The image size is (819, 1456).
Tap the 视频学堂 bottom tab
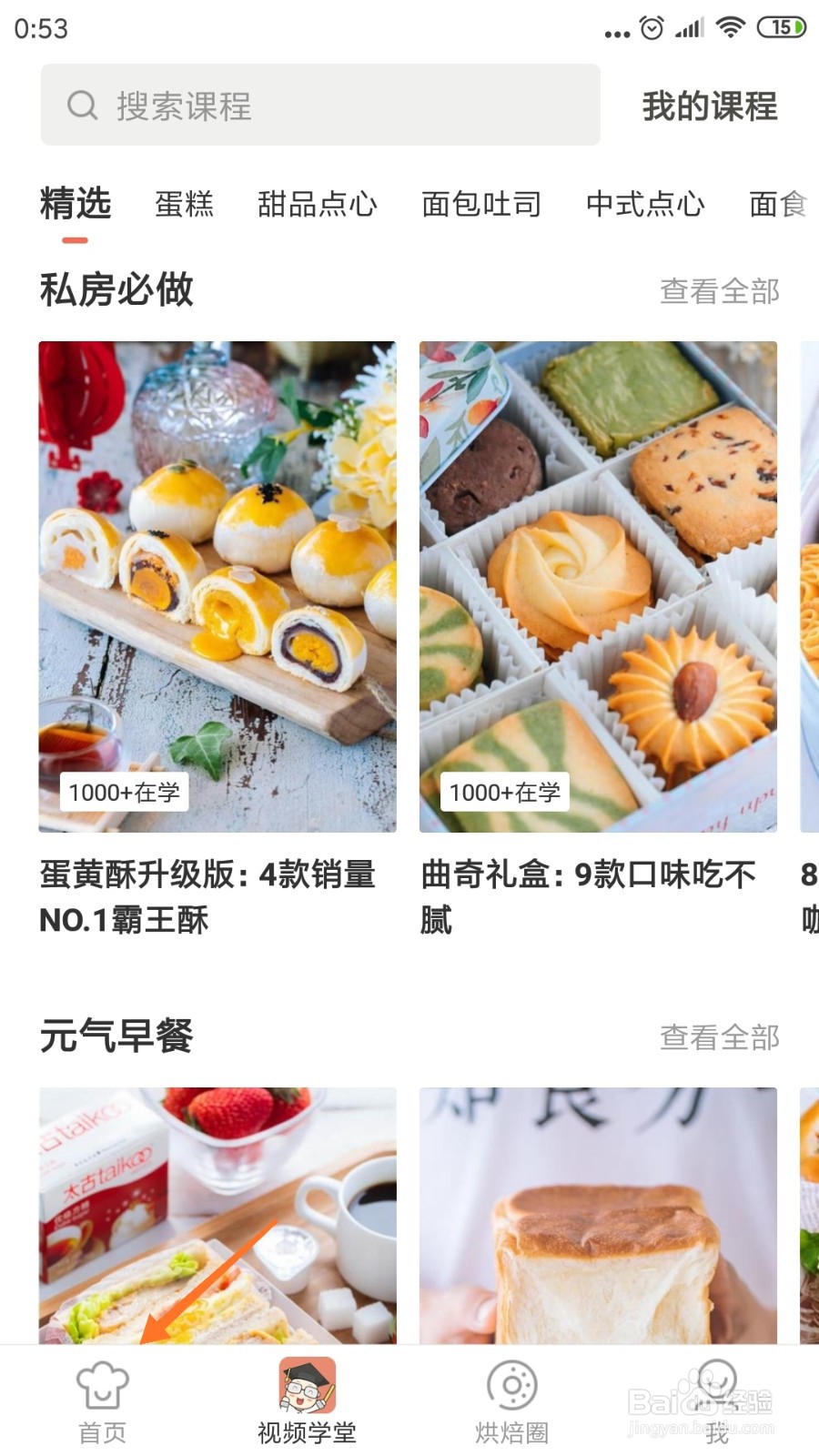307,1402
